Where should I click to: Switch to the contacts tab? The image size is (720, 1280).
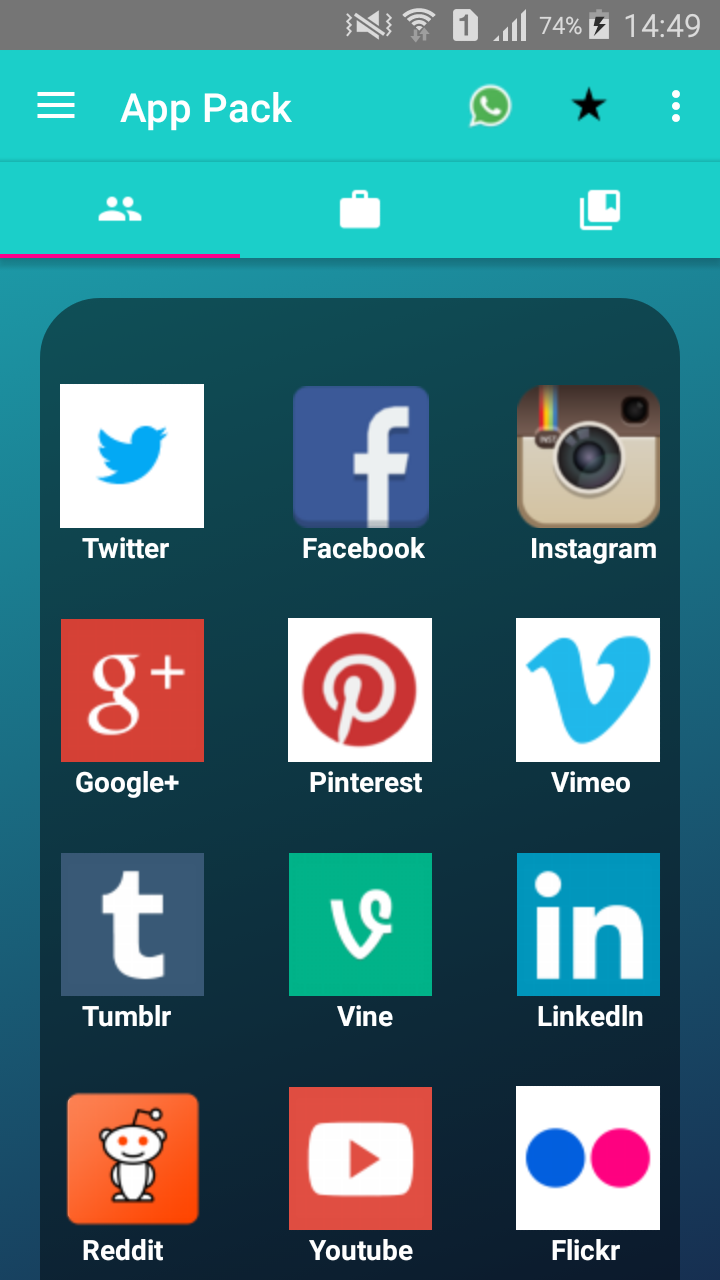119,209
